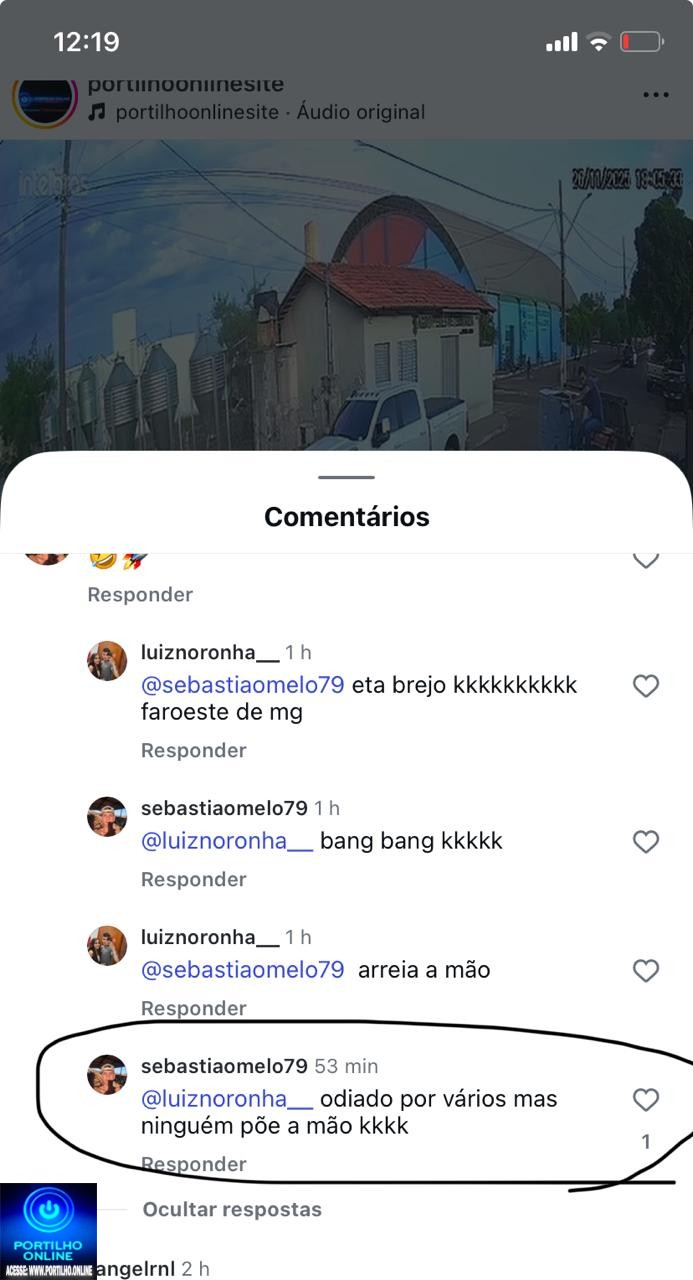The width and height of the screenshot is (693, 1280).
Task: Like the "odiado por vários" comment
Action: pos(646,1101)
